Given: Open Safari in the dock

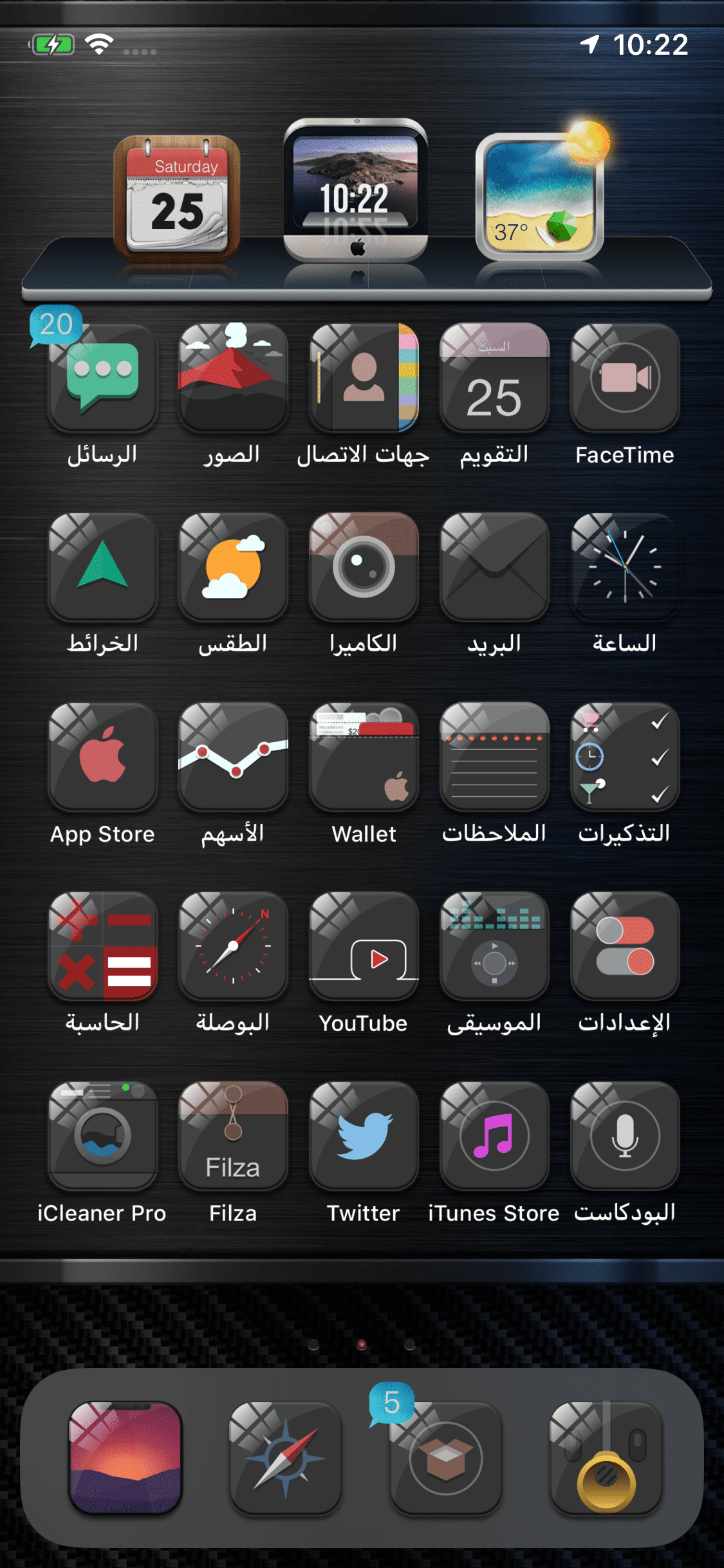Looking at the screenshot, I should [285, 1458].
